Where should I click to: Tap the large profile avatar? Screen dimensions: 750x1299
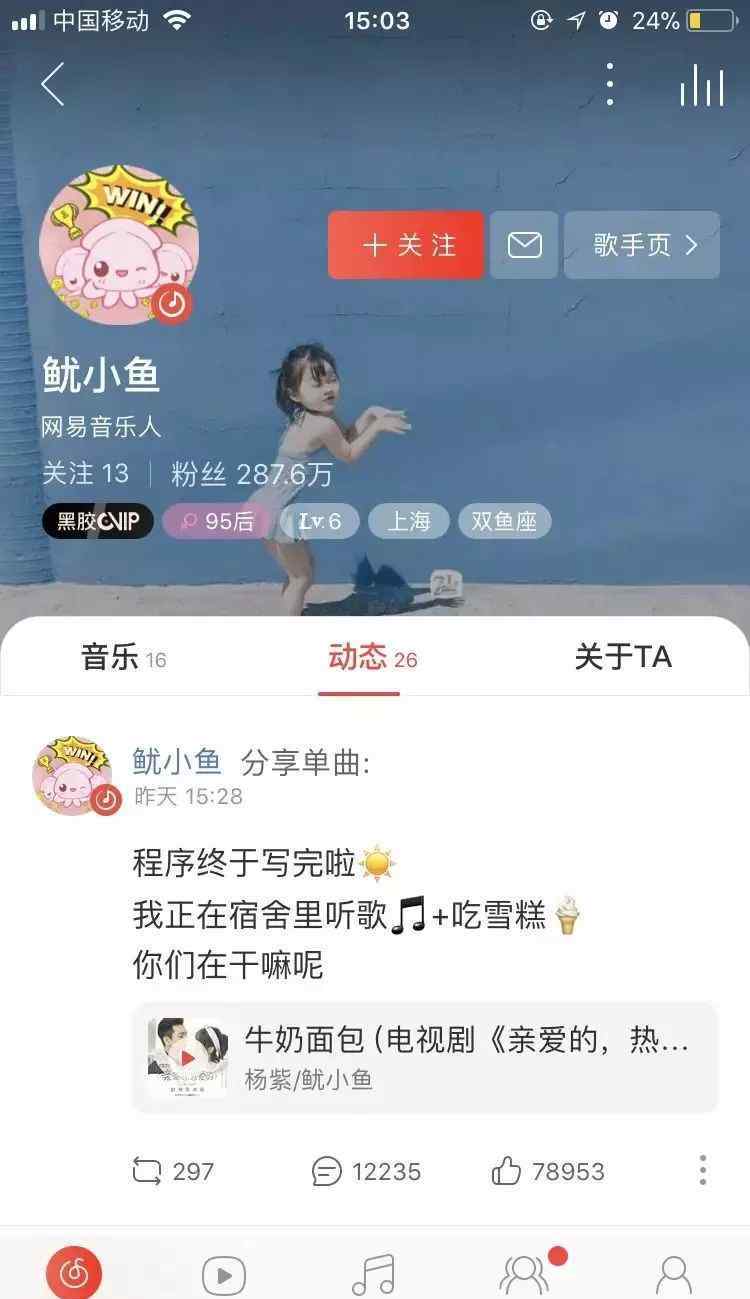click(118, 245)
